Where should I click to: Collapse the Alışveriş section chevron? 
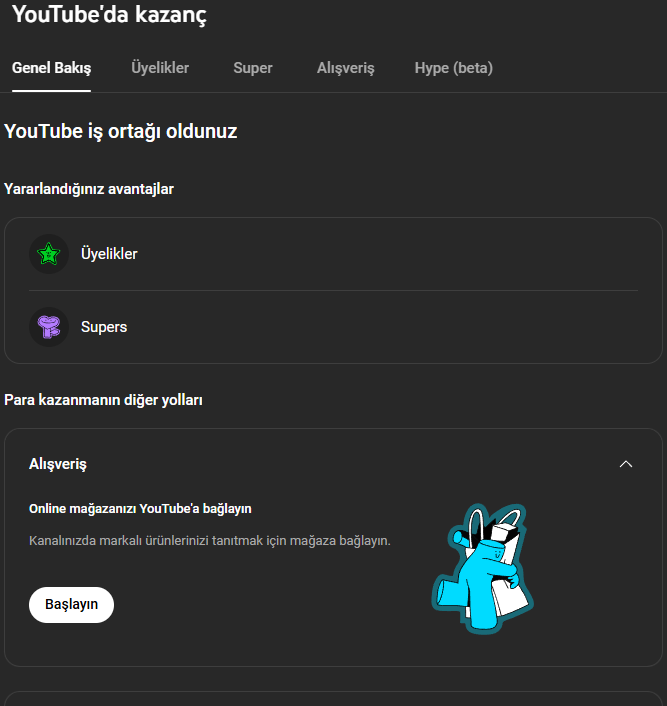tap(626, 464)
